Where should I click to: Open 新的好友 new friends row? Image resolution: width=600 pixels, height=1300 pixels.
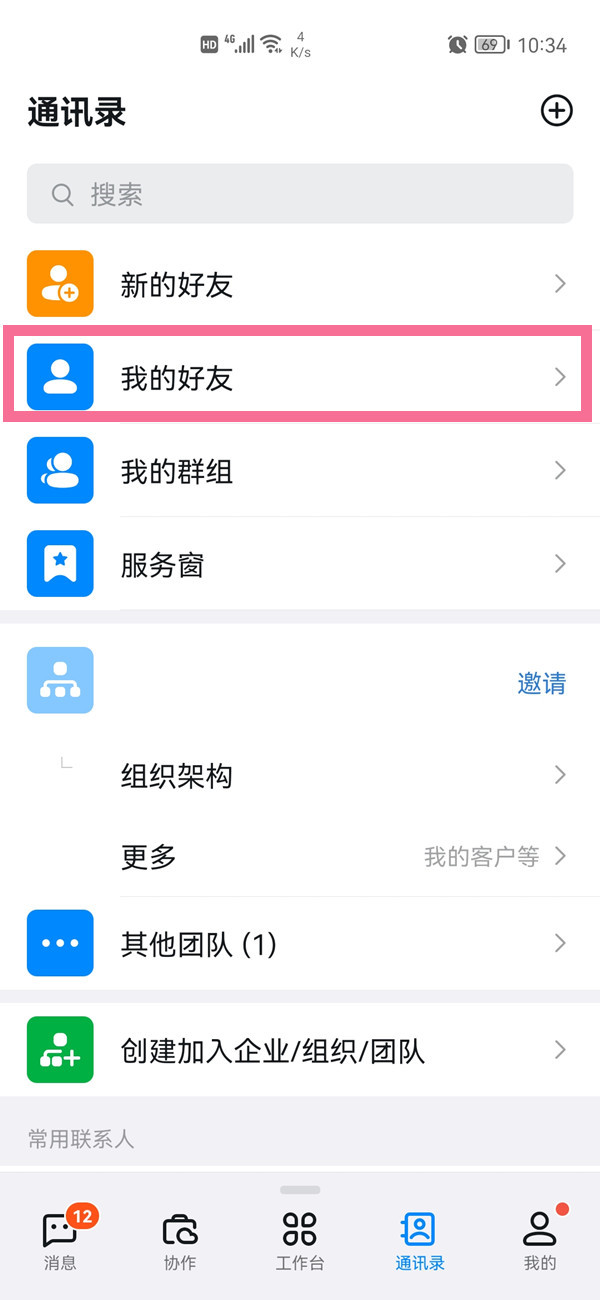pyautogui.click(x=300, y=284)
